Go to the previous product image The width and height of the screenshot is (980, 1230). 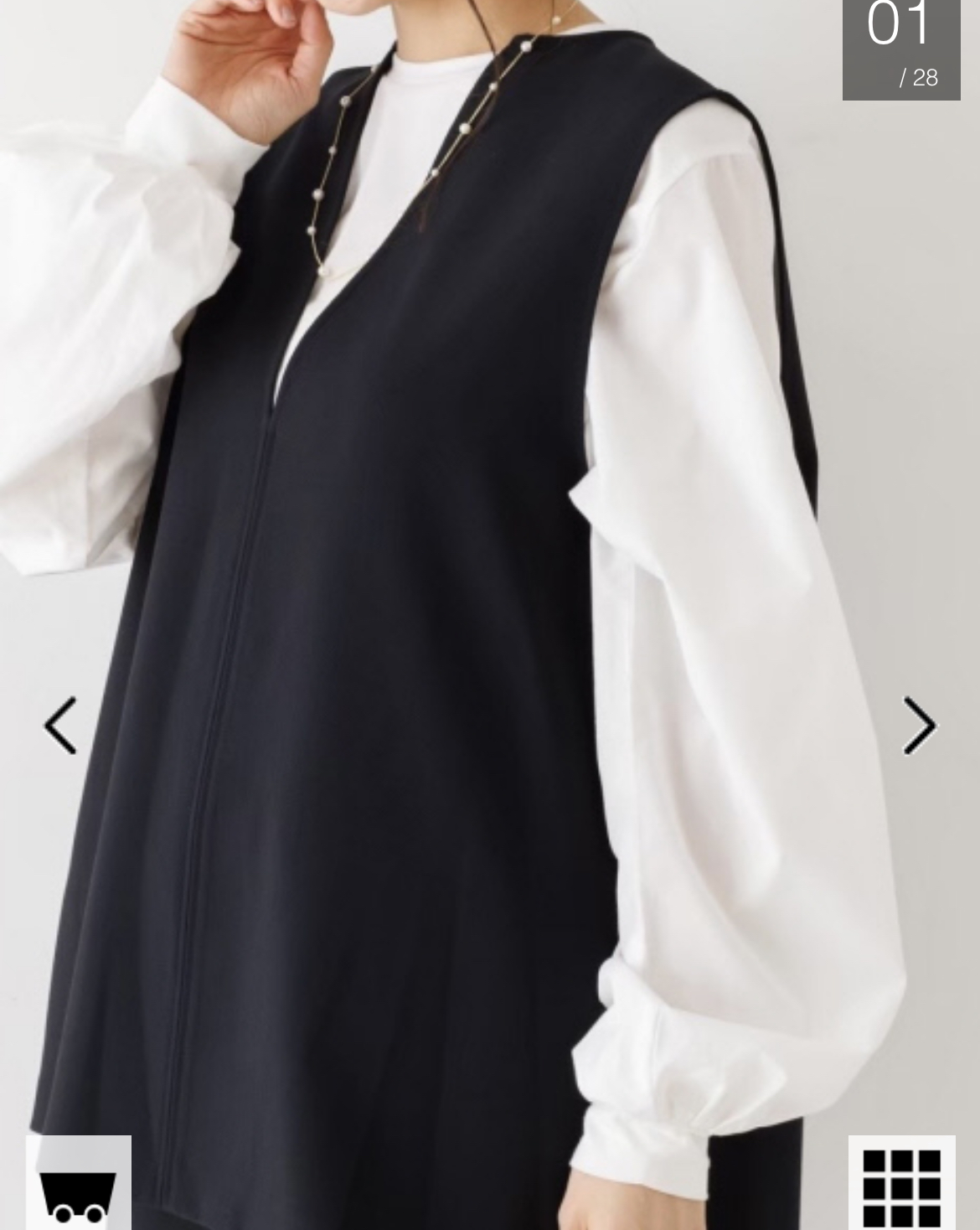[x=60, y=726]
